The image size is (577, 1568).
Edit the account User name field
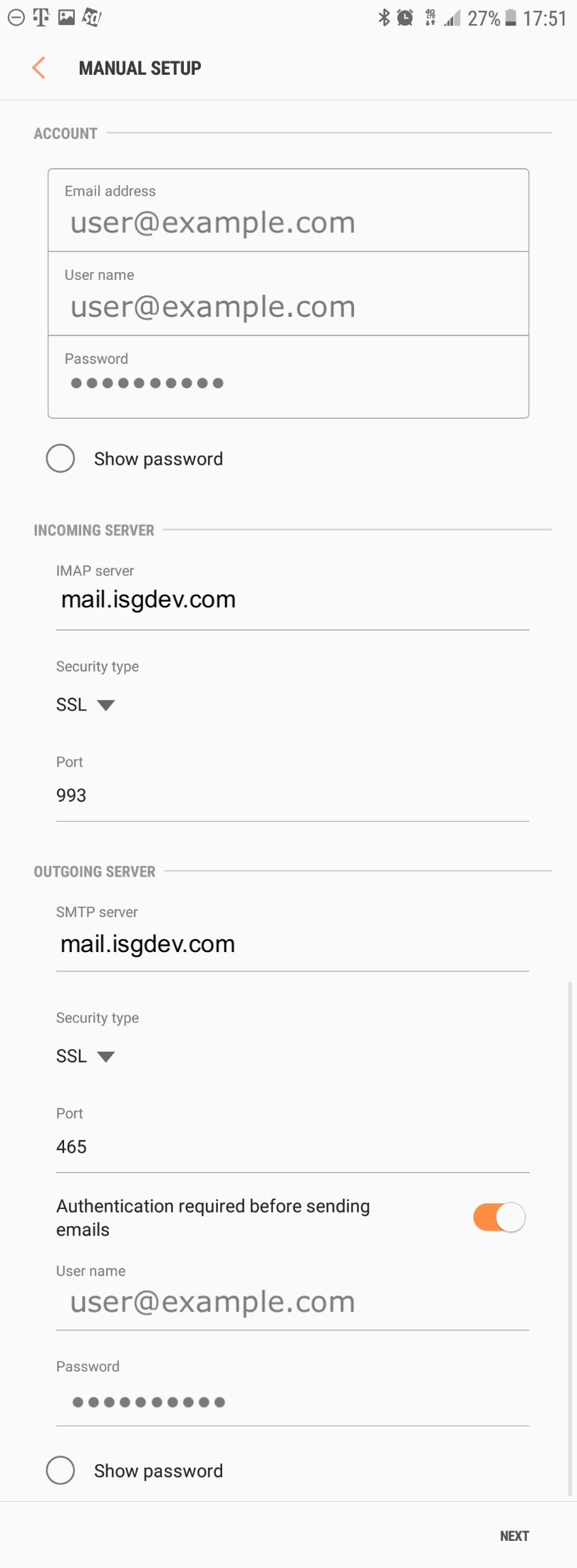[x=288, y=307]
